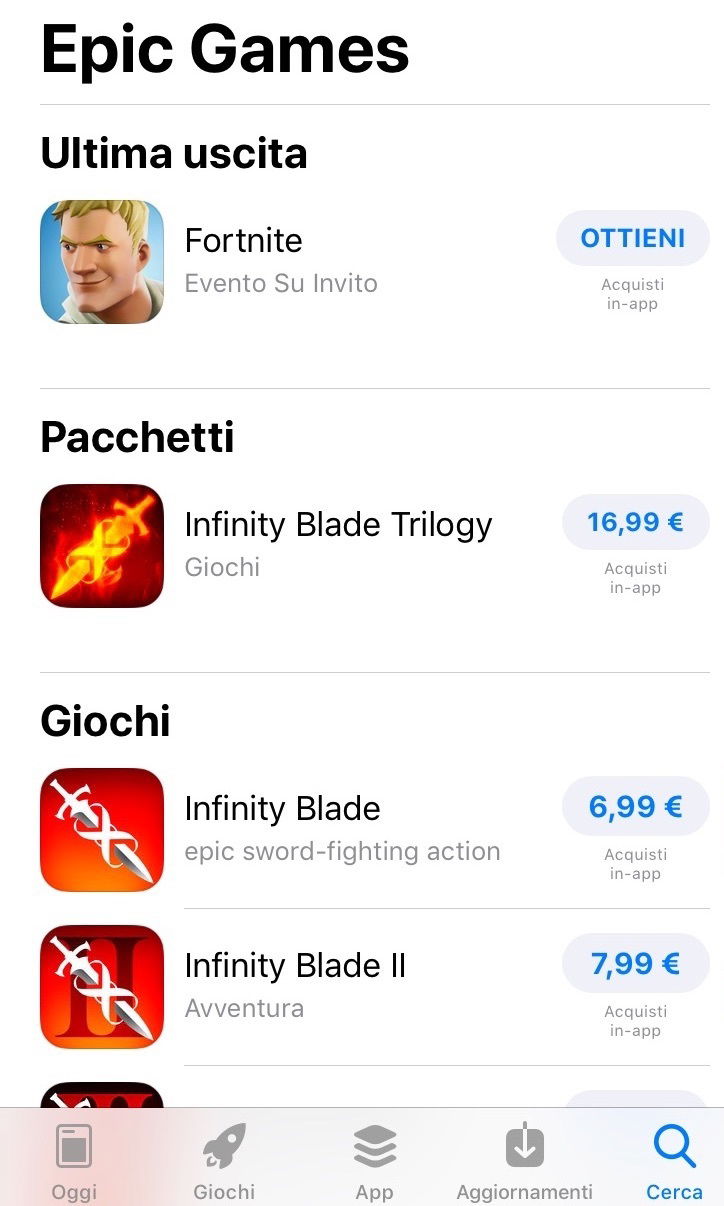Buy Infinity Blade Trilogy for 16,99 €

tap(635, 522)
